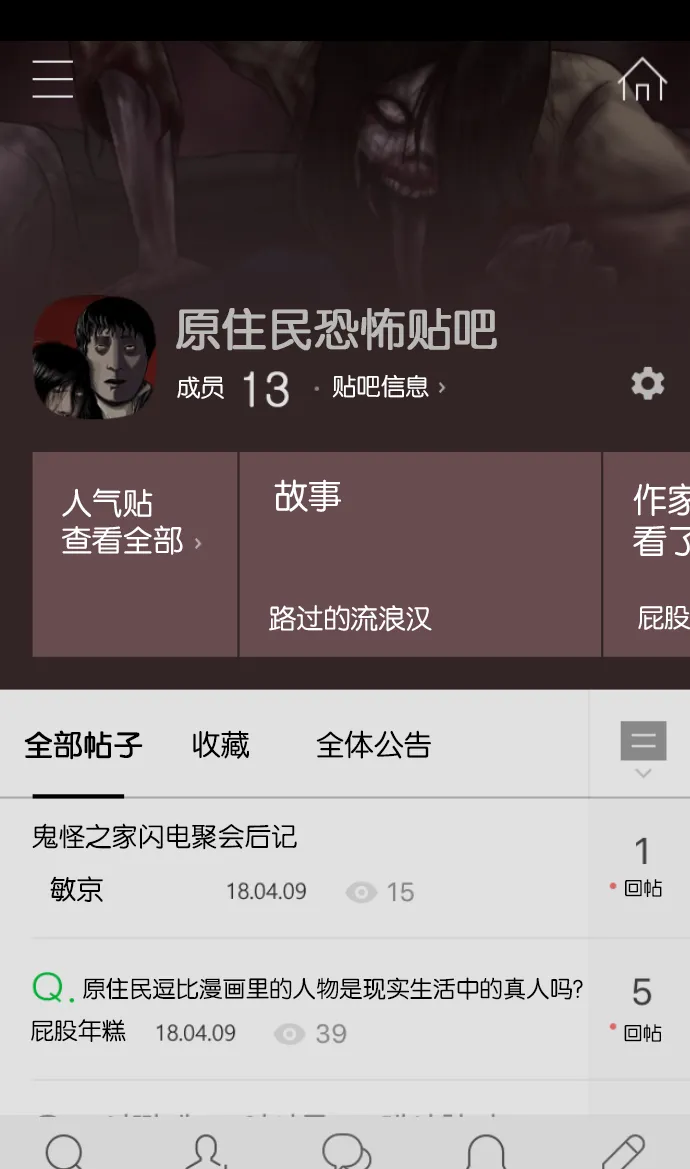The image size is (690, 1169).
Task: Open the forum settings gear
Action: 647,383
